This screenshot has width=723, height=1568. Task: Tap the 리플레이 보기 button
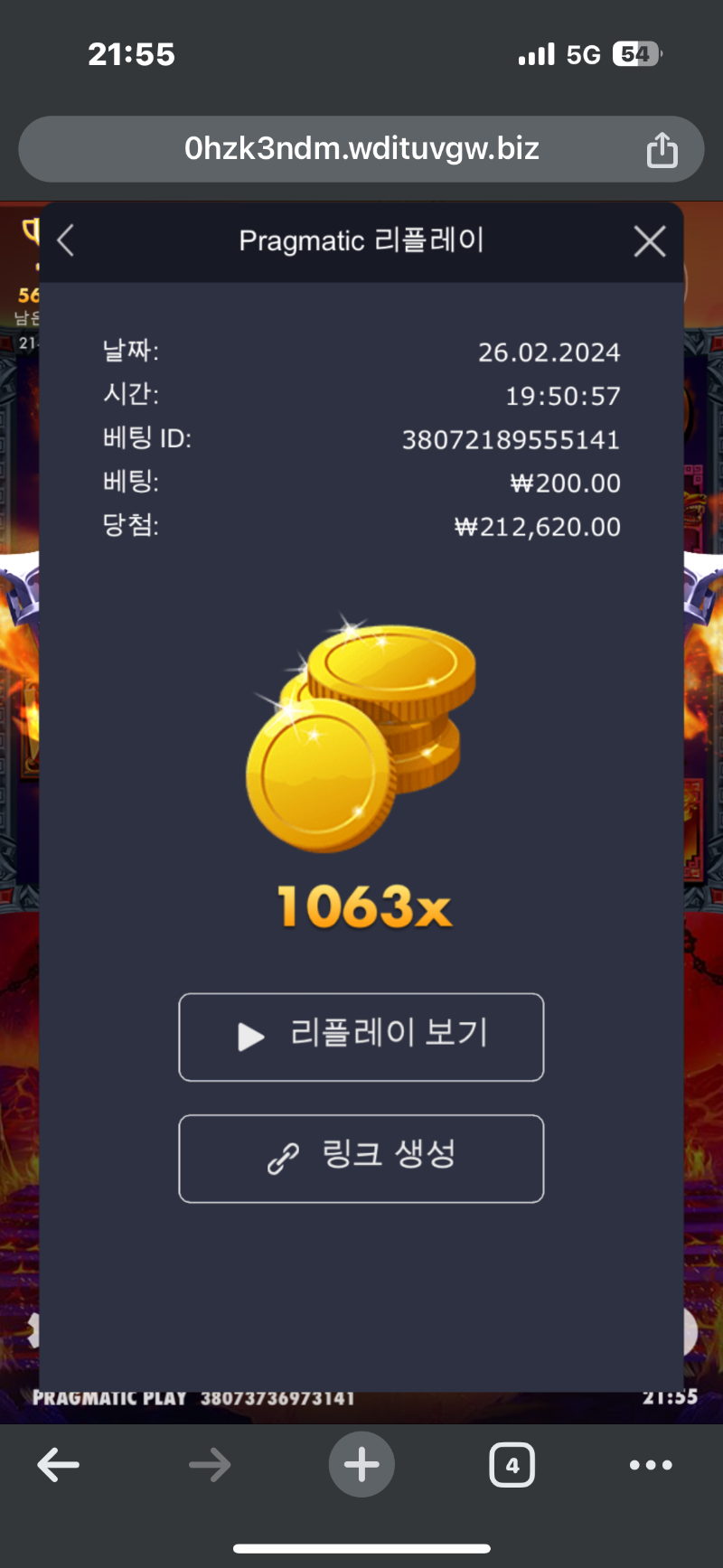click(x=361, y=1037)
